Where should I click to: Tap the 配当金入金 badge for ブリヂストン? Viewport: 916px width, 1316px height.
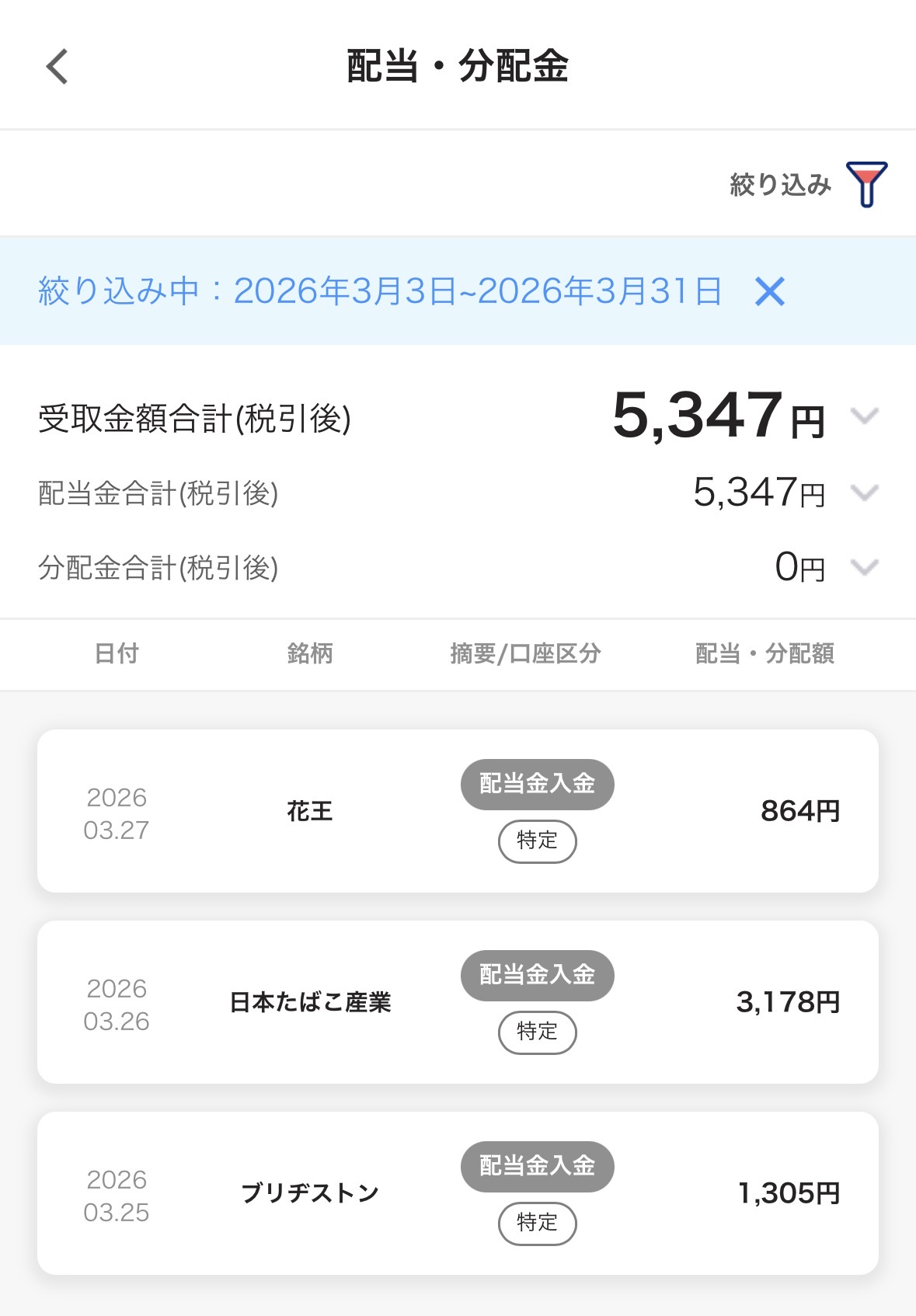point(537,1167)
